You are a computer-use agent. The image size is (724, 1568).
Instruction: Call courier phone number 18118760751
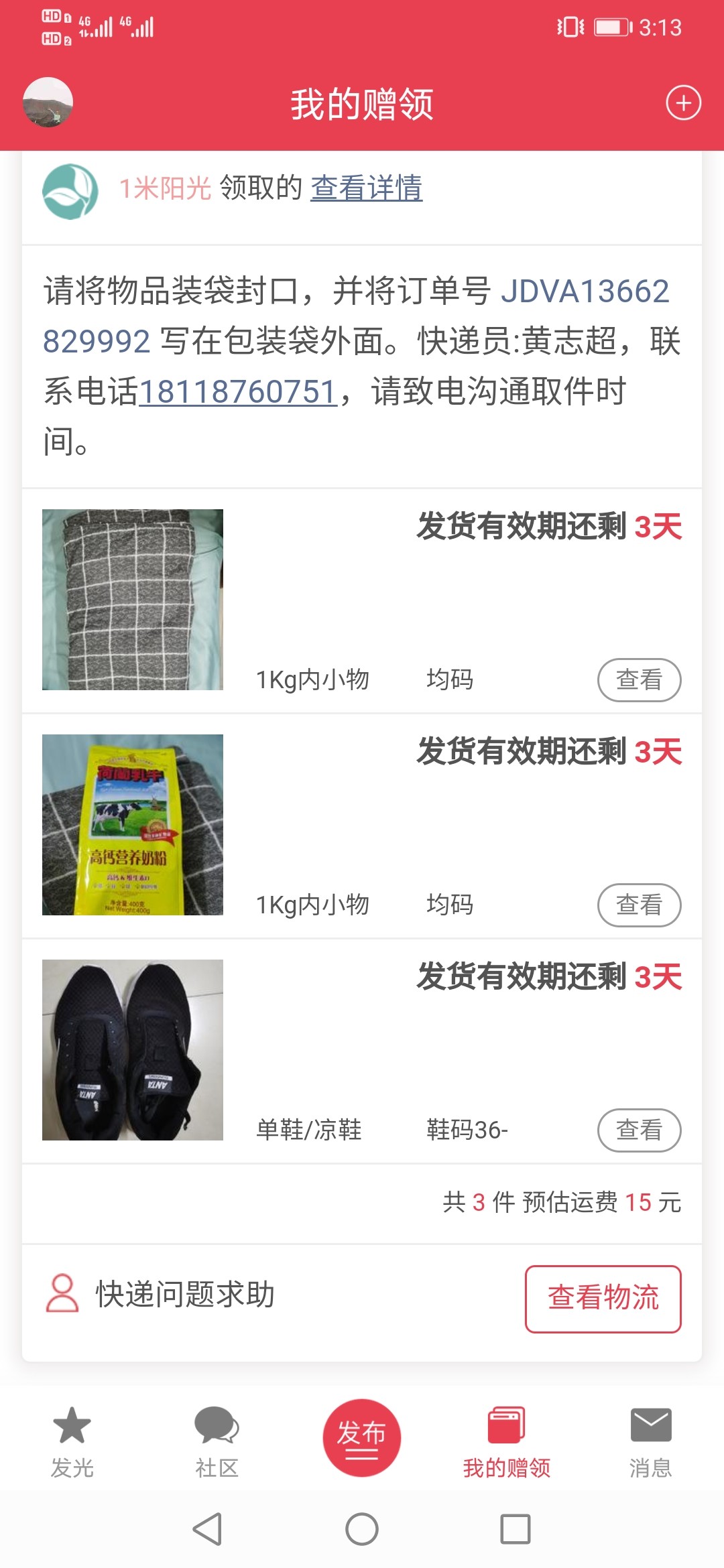click(x=238, y=392)
